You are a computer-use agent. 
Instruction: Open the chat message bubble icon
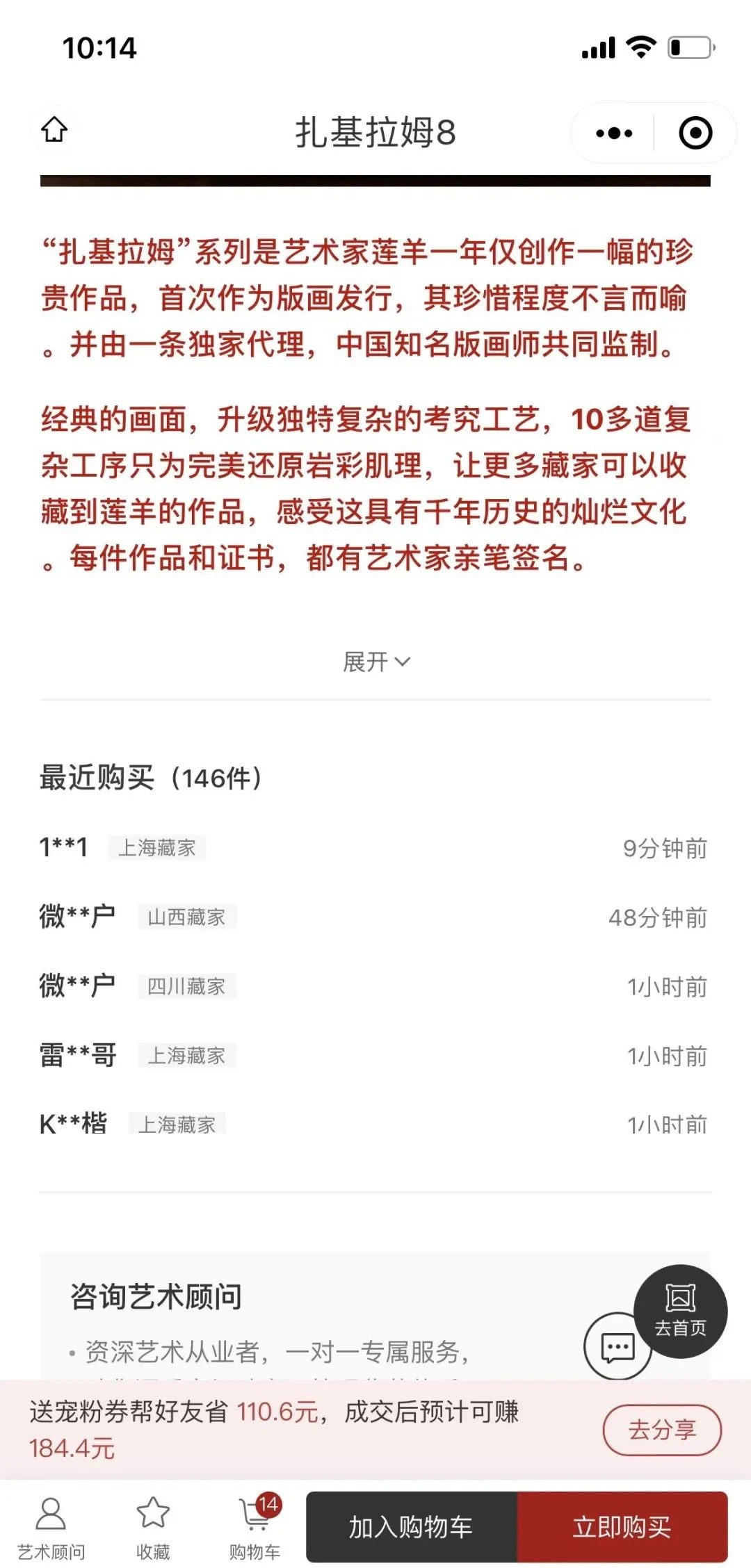click(615, 1347)
